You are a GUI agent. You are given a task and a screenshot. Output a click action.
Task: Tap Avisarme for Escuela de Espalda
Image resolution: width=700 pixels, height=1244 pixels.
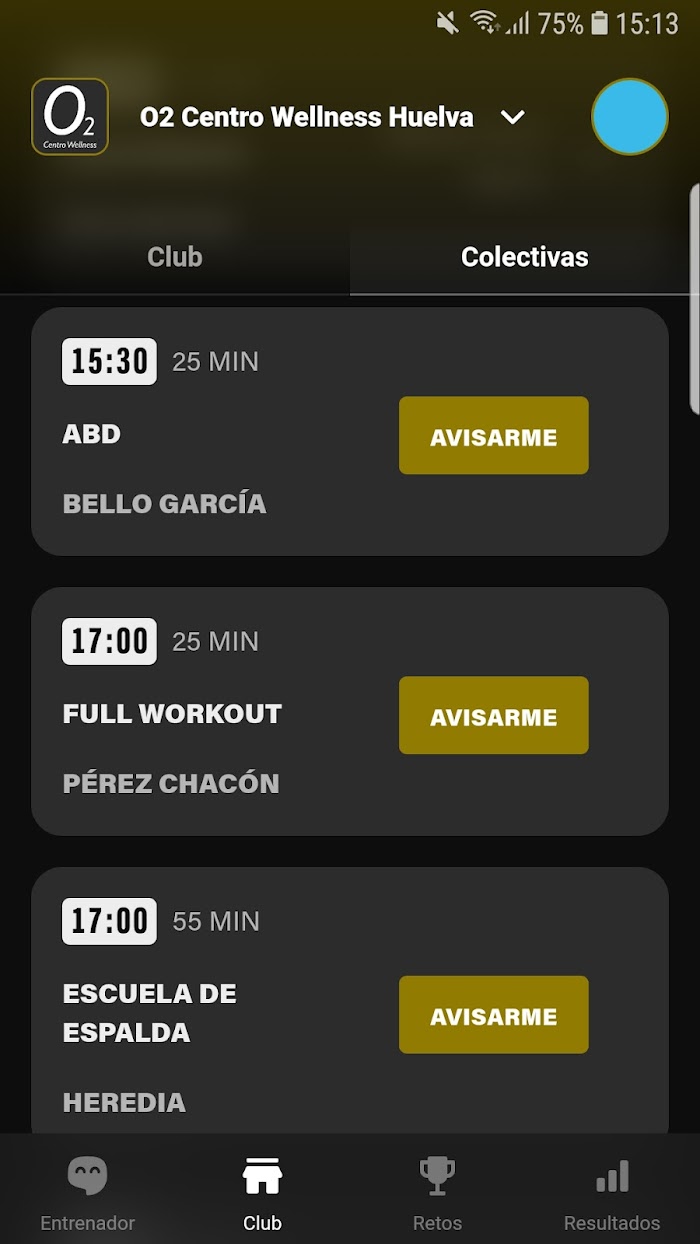point(494,1015)
